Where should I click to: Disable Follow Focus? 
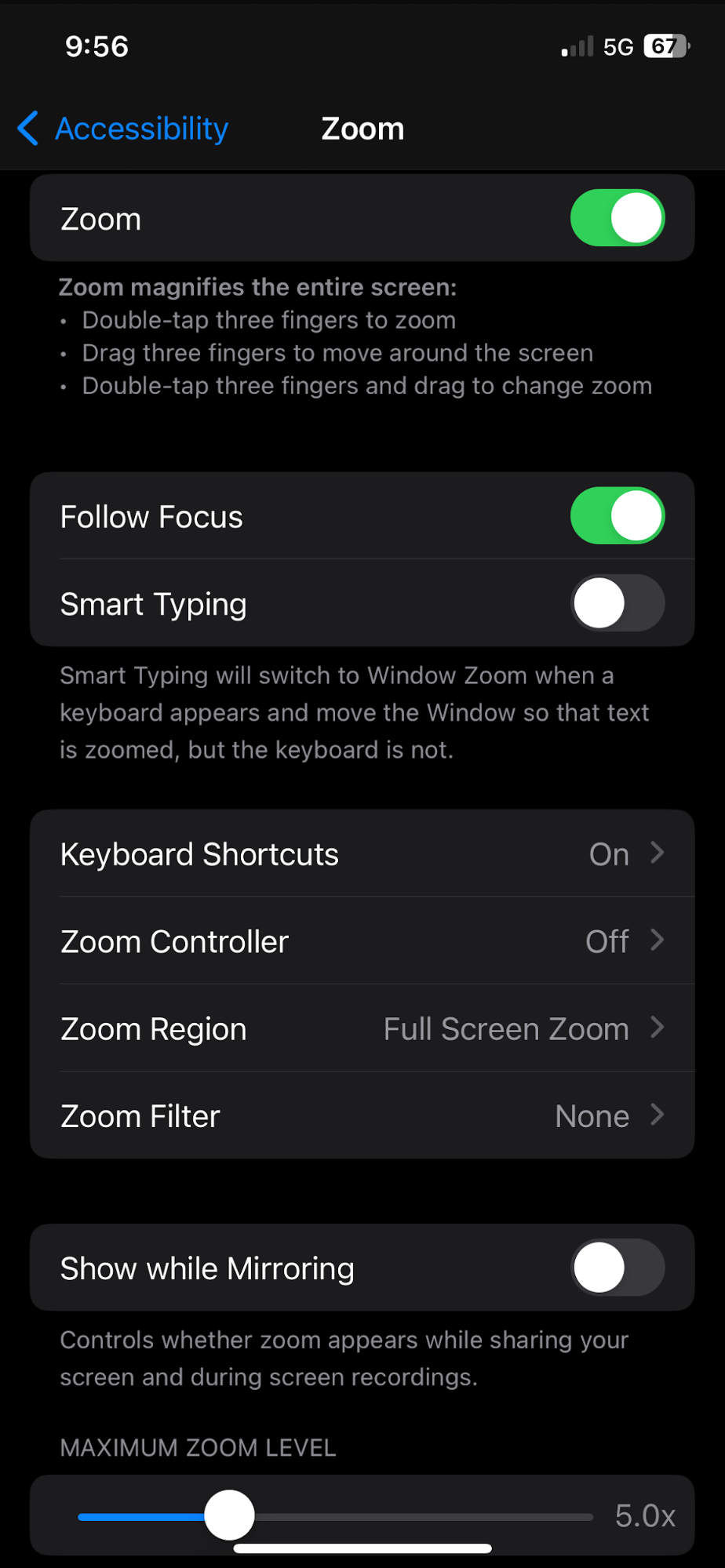click(x=617, y=516)
